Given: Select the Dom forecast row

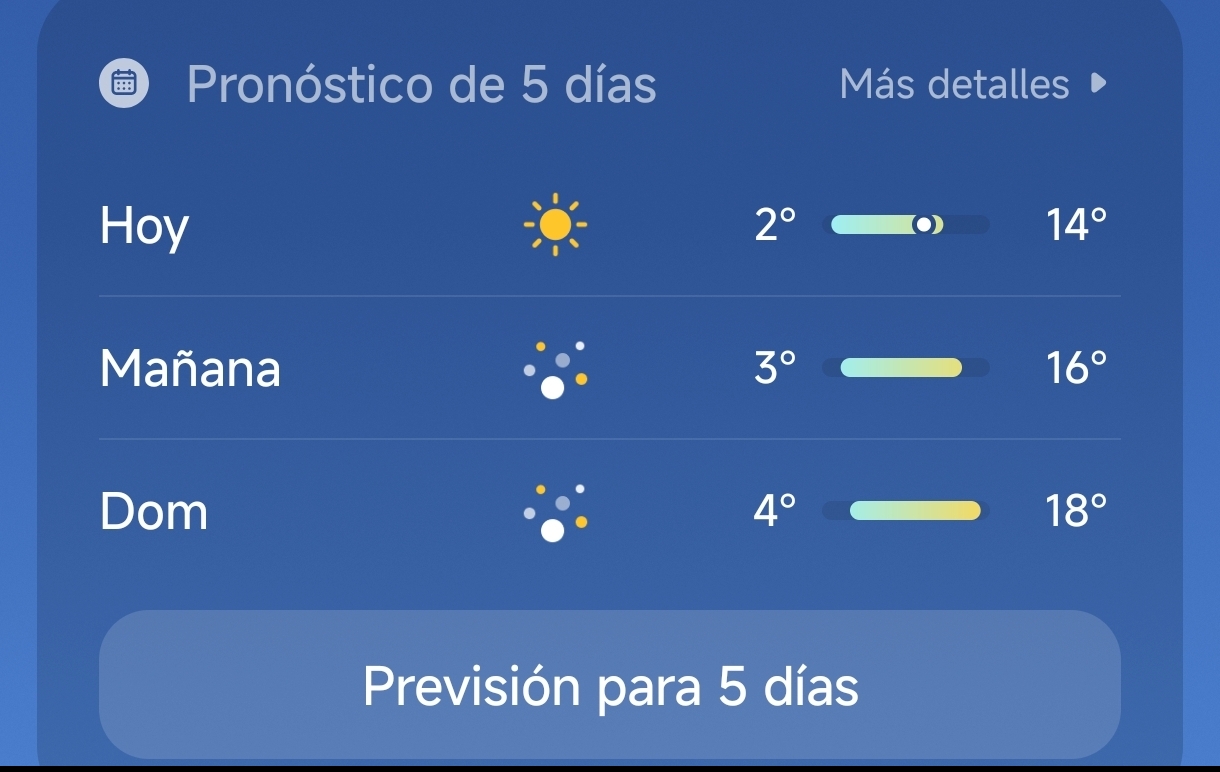Looking at the screenshot, I should [x=609, y=511].
